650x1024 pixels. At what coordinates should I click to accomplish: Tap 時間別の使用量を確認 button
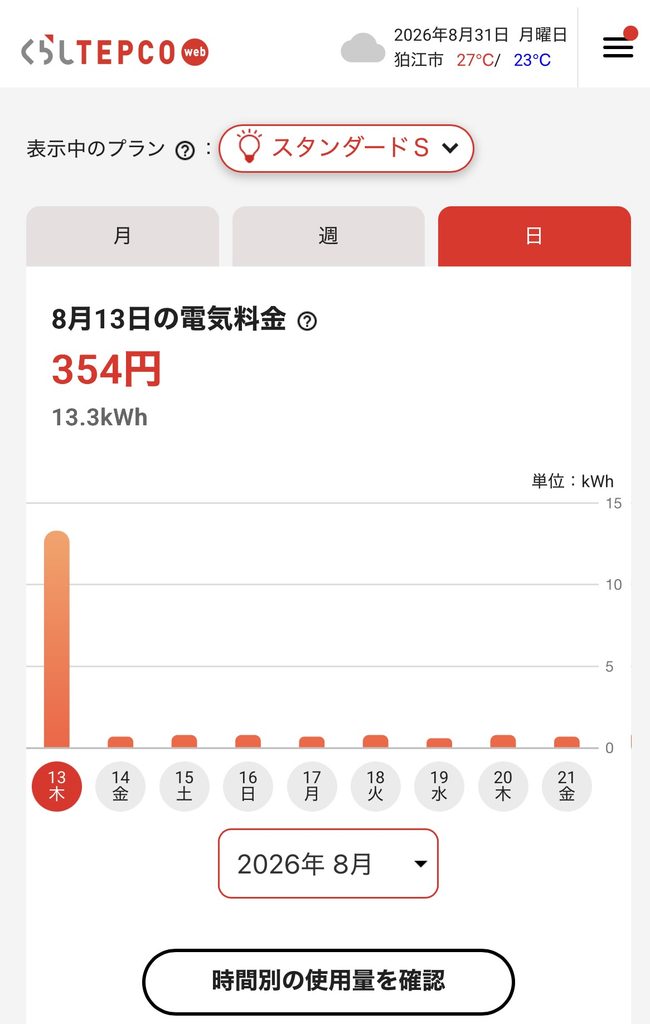pos(329,981)
